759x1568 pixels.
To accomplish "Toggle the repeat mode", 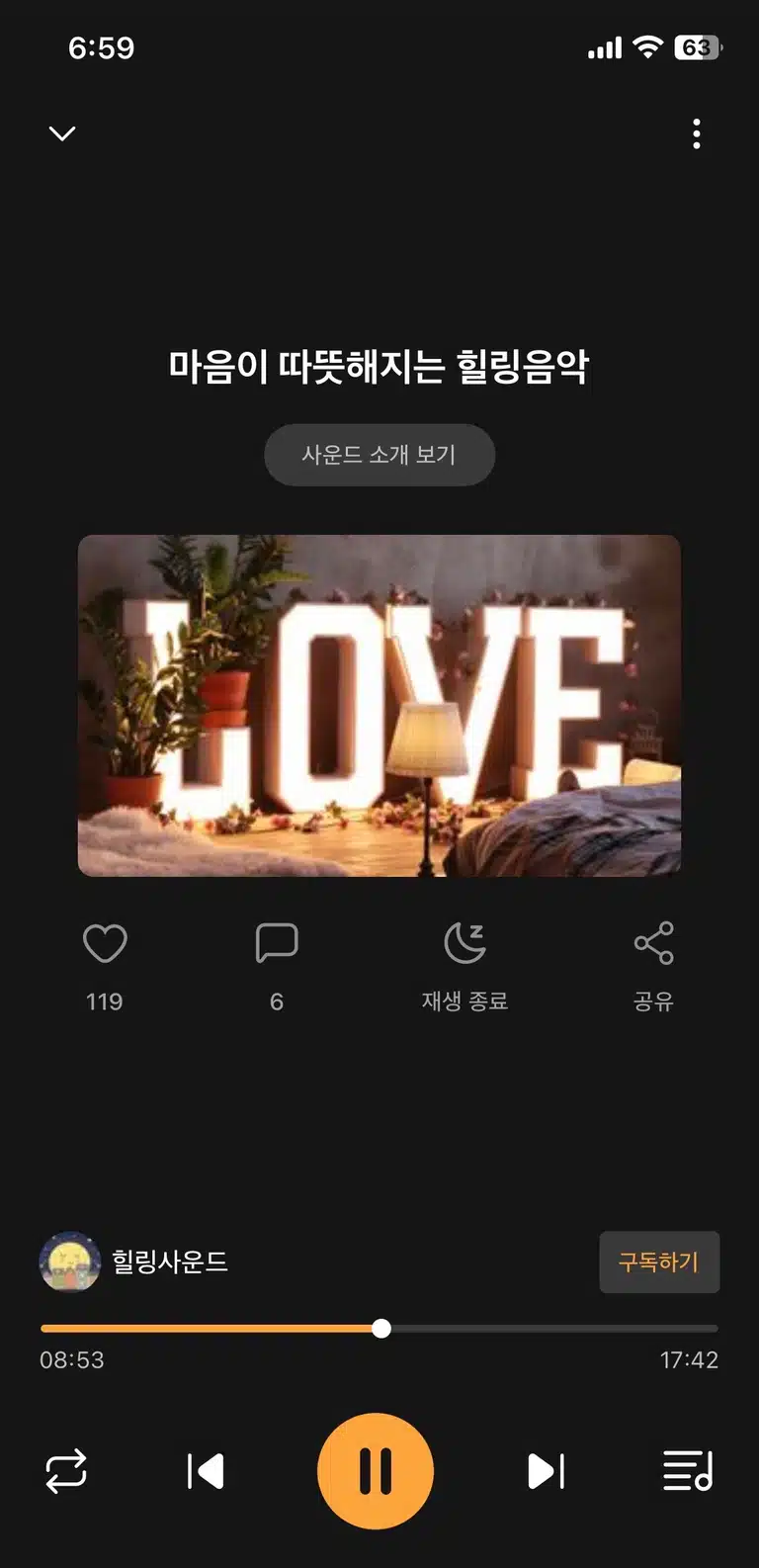I will tap(66, 1471).
